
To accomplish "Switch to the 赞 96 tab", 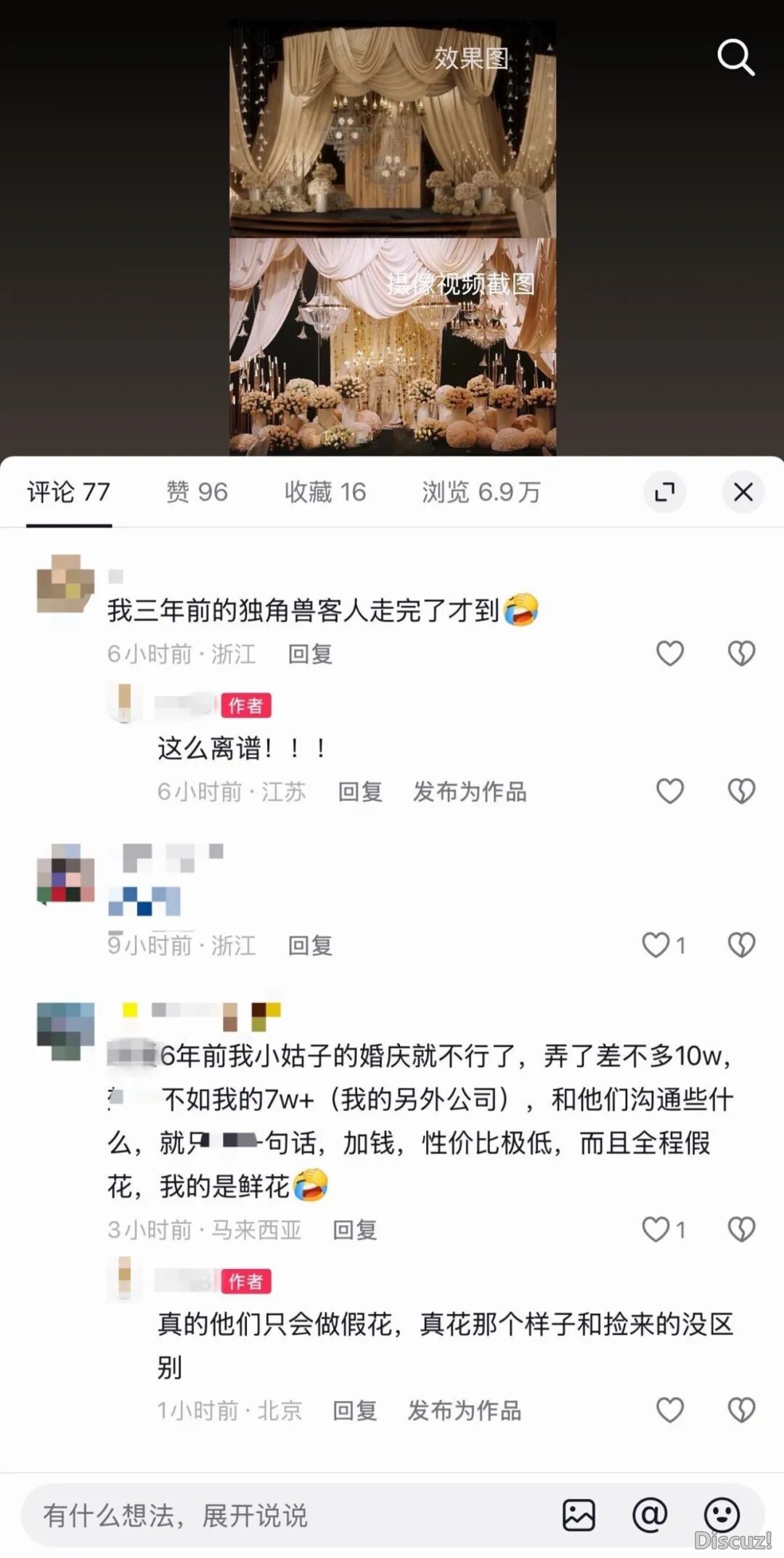I will tap(197, 492).
